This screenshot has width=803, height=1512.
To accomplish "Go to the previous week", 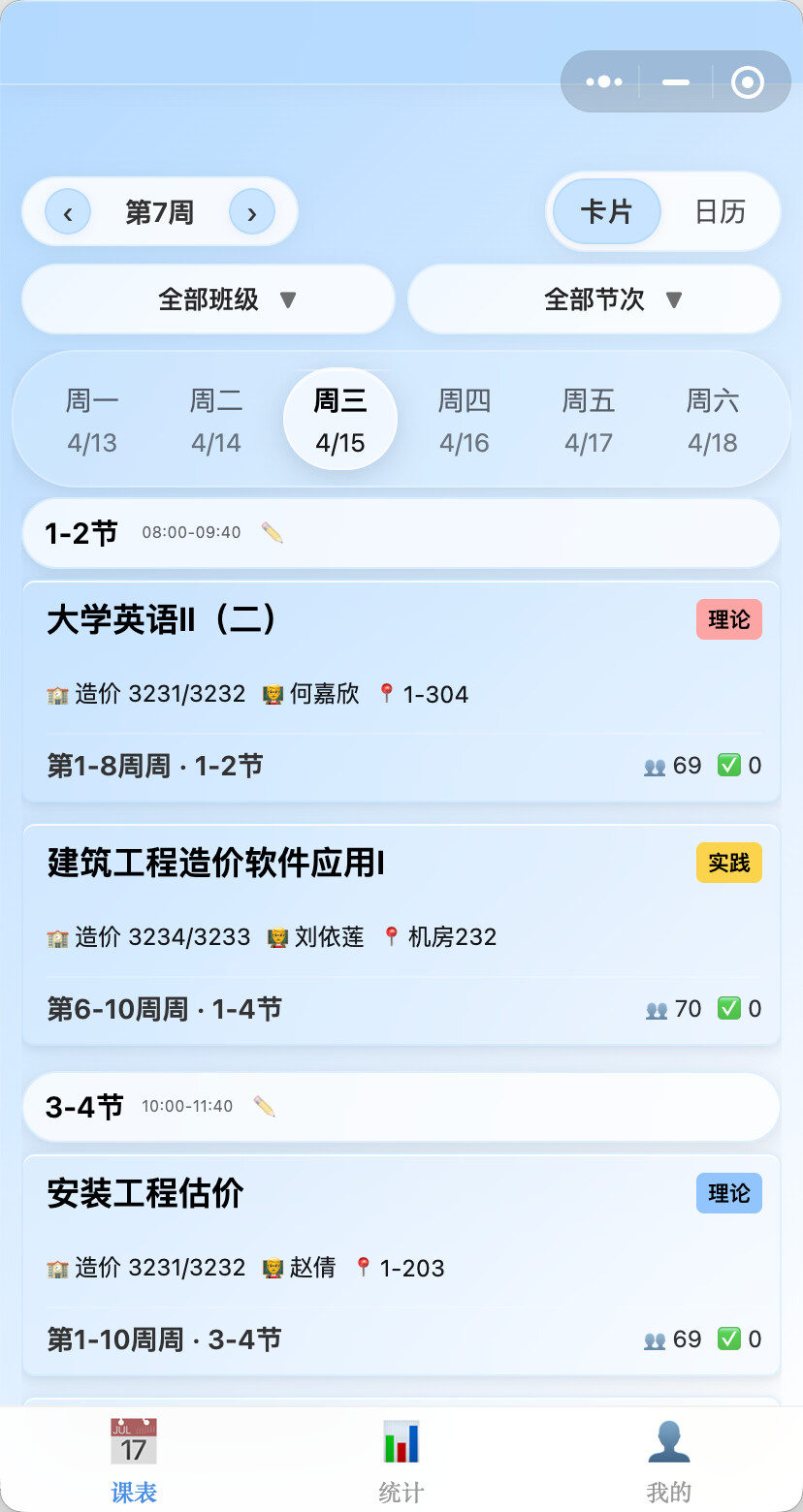I will tap(68, 212).
